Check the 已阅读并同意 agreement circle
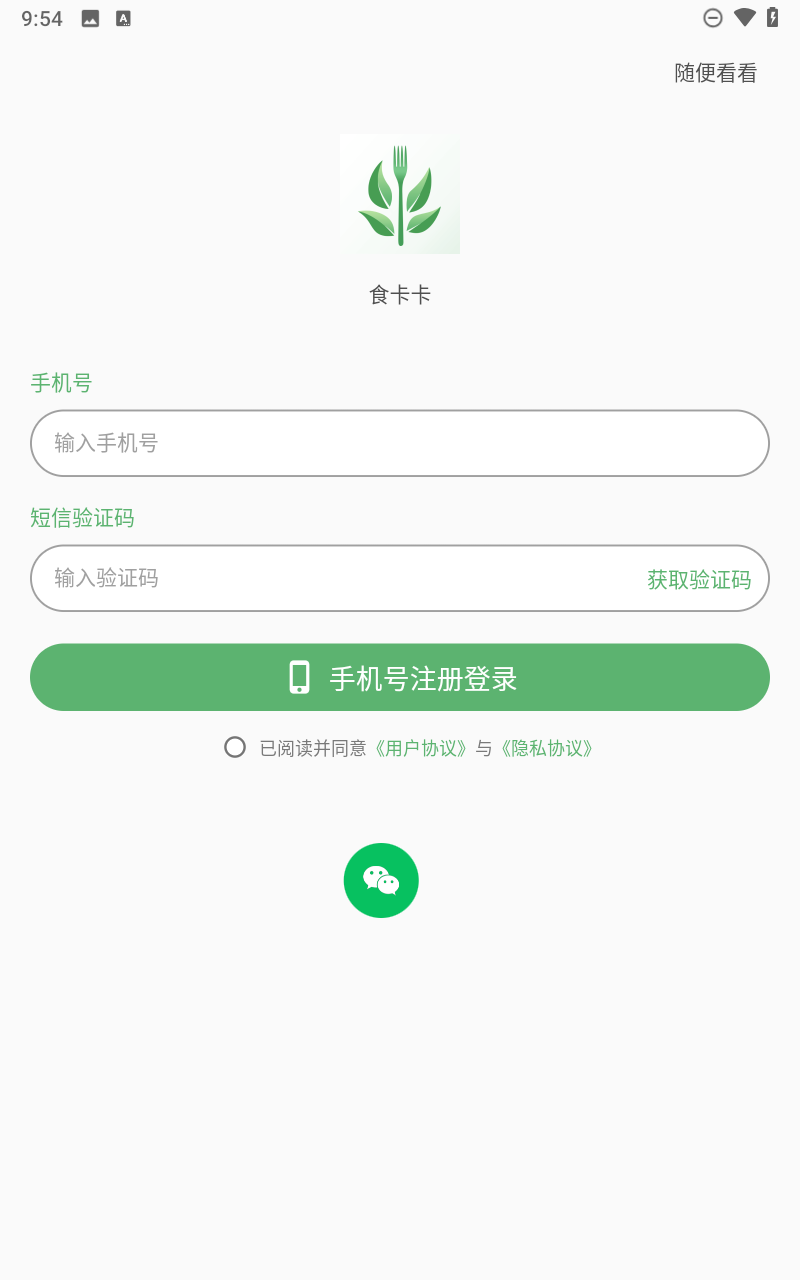 pyautogui.click(x=236, y=747)
